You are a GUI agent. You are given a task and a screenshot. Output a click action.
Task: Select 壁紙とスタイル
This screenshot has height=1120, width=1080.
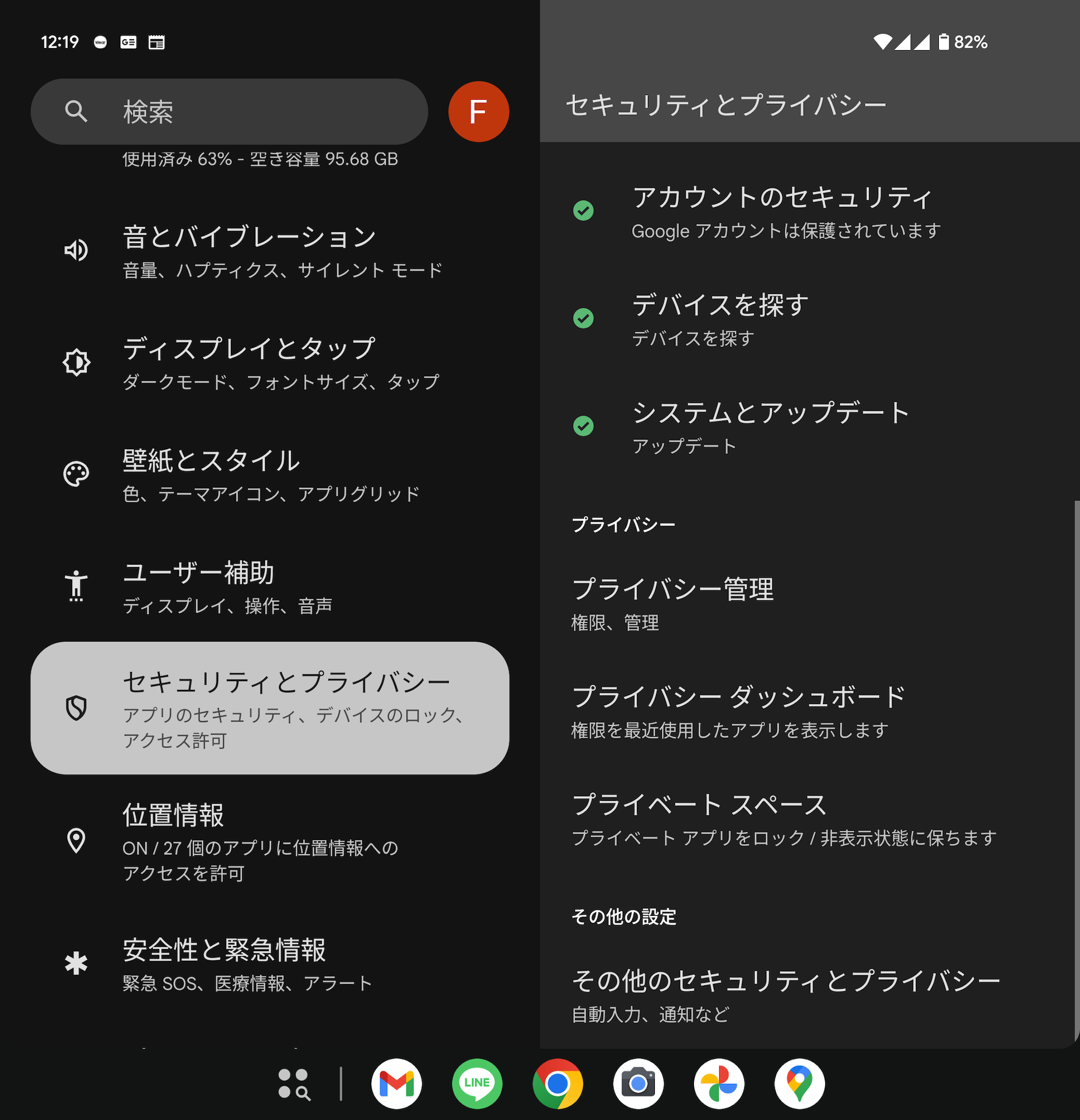pyautogui.click(x=269, y=475)
